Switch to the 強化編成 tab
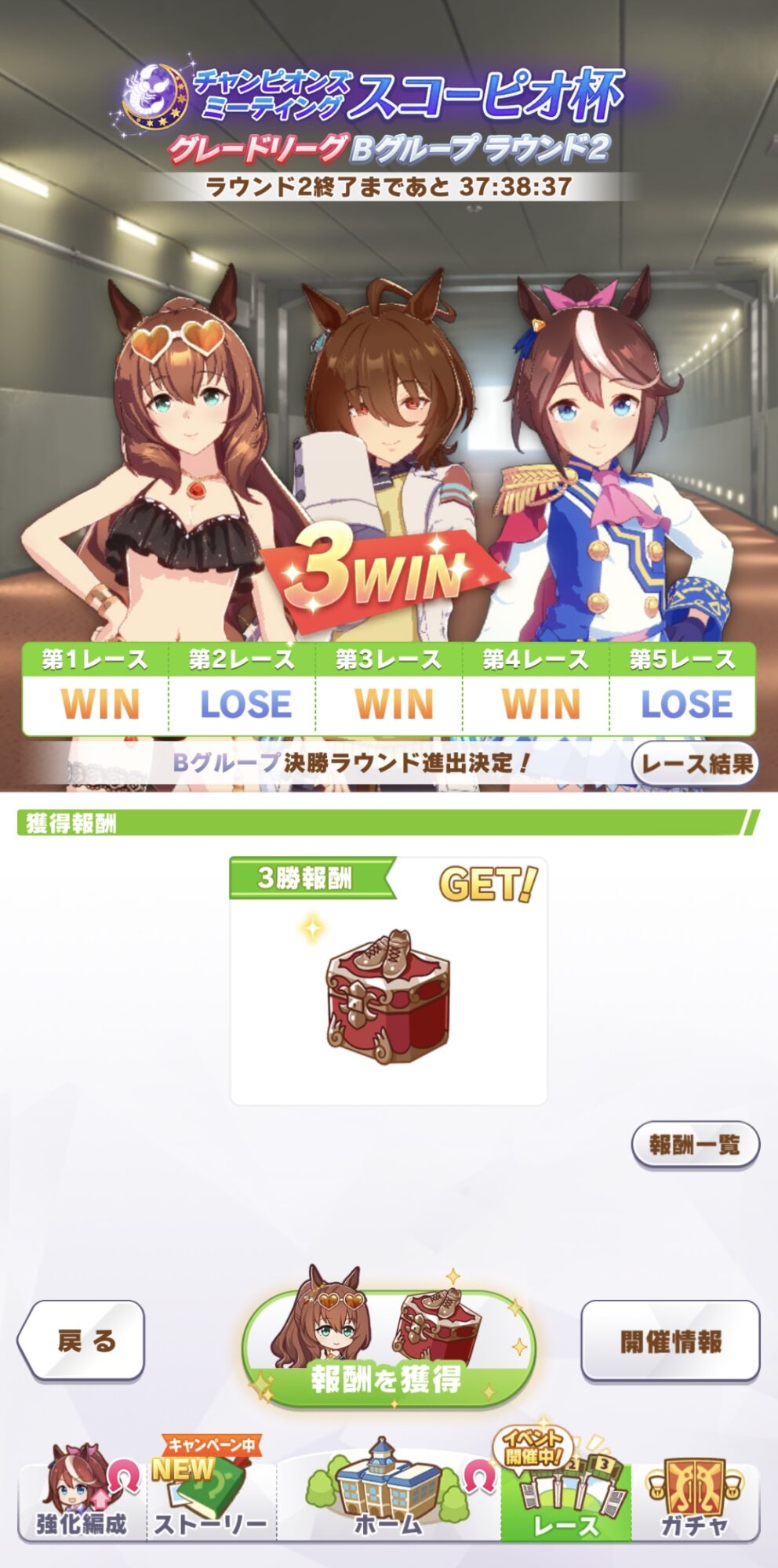The image size is (778, 1568). tap(82, 1499)
